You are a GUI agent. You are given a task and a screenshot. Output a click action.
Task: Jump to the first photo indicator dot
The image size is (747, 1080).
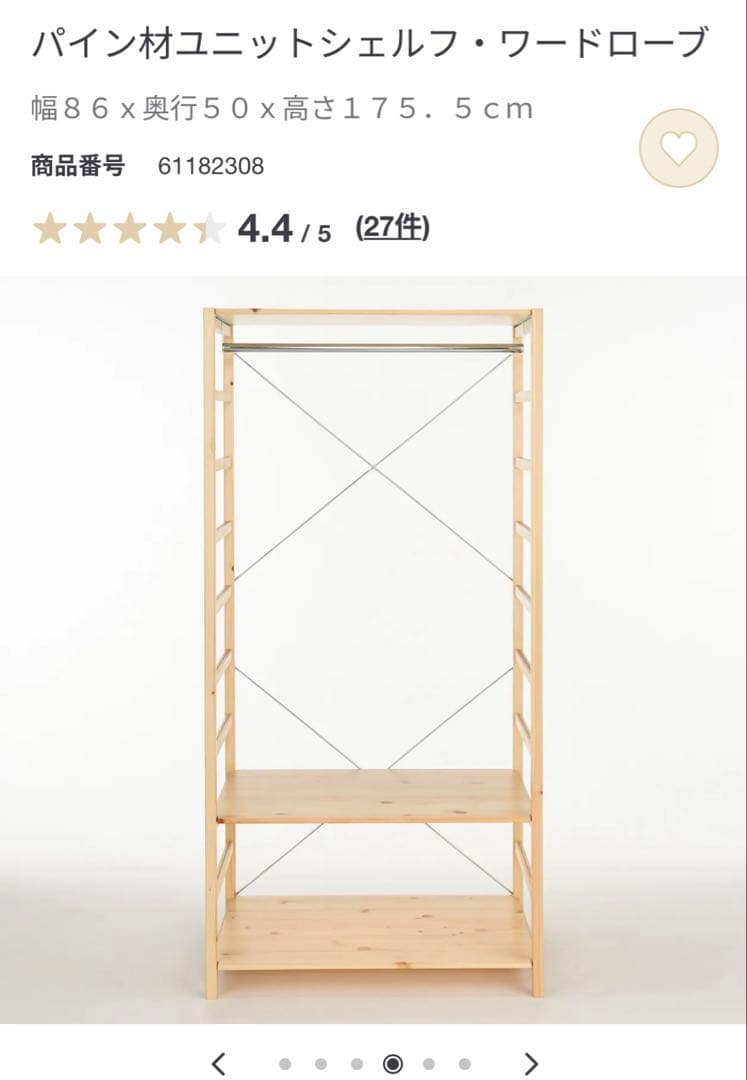(285, 1064)
